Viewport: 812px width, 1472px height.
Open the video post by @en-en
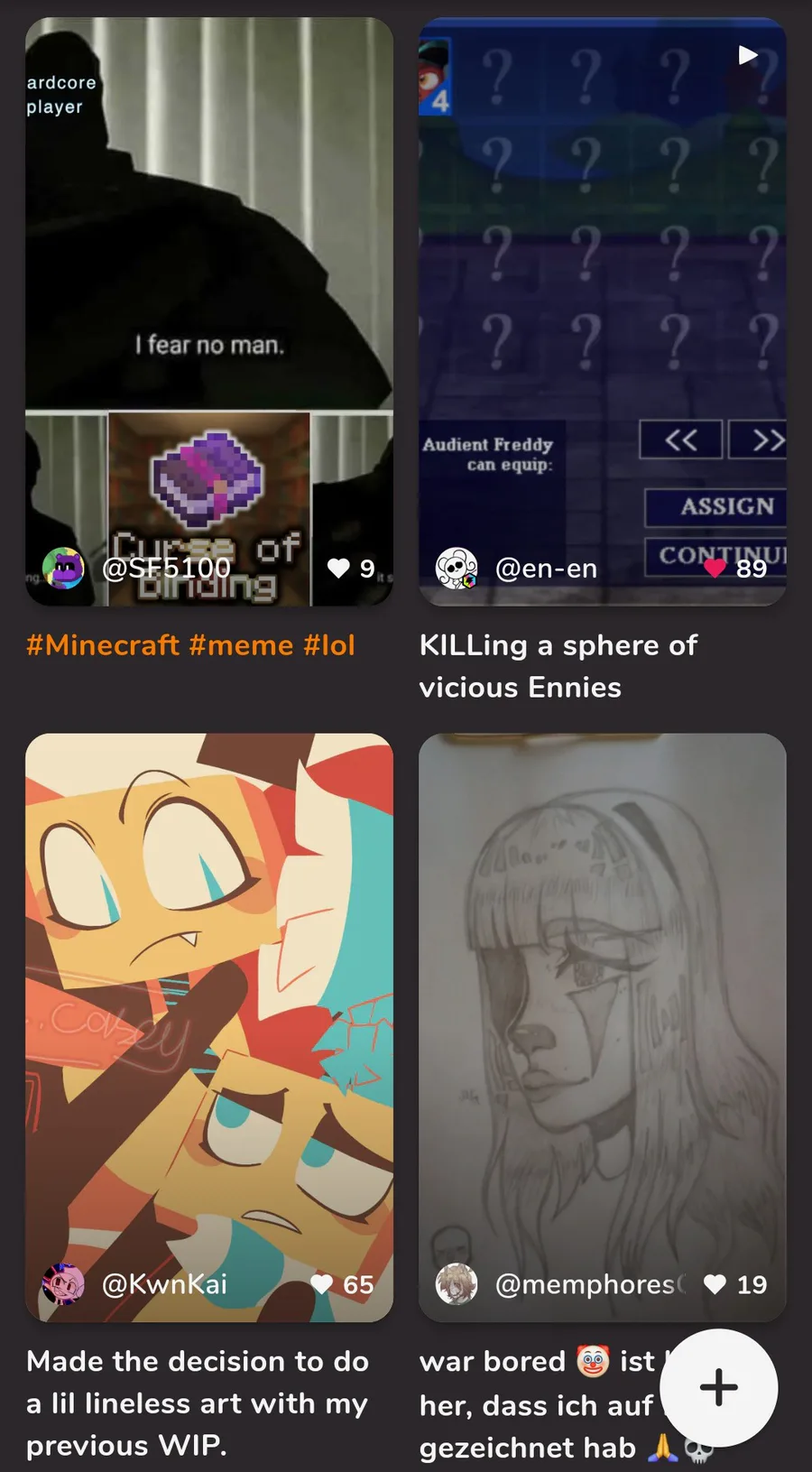603,311
